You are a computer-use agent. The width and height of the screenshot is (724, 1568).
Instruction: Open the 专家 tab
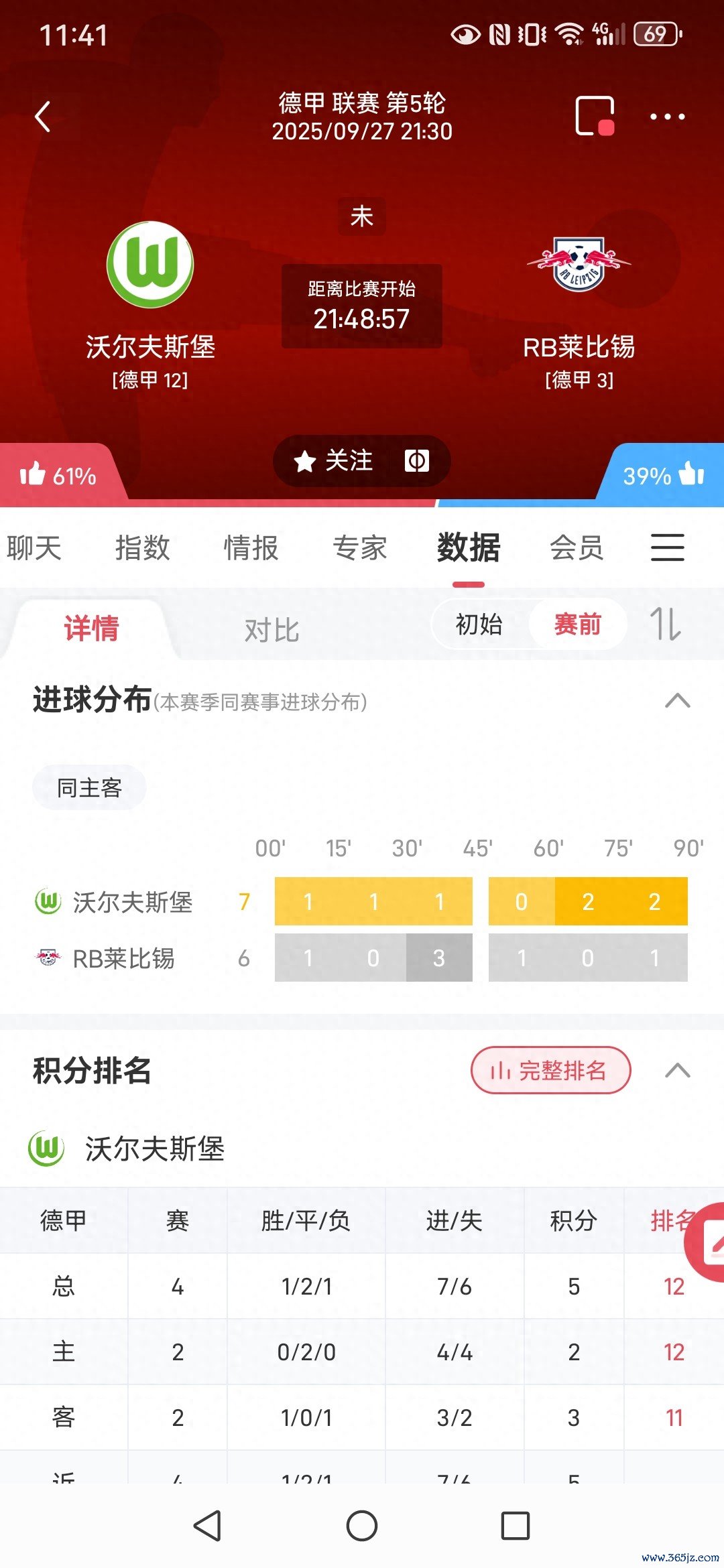[x=359, y=548]
